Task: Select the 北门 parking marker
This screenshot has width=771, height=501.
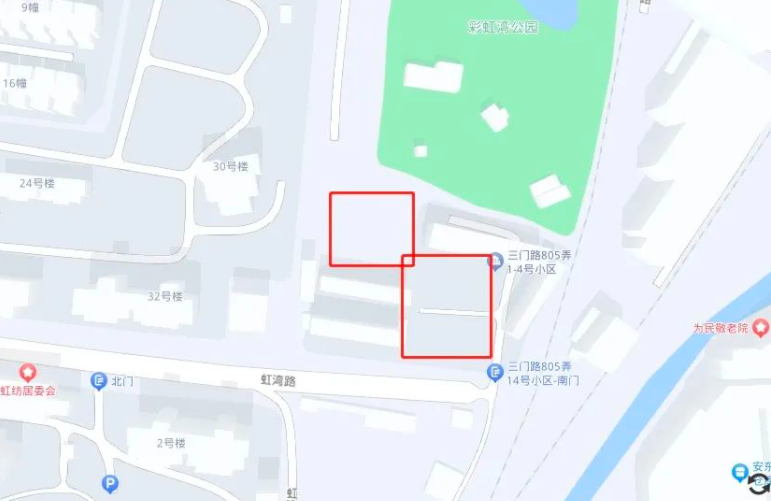Action: (x=98, y=381)
